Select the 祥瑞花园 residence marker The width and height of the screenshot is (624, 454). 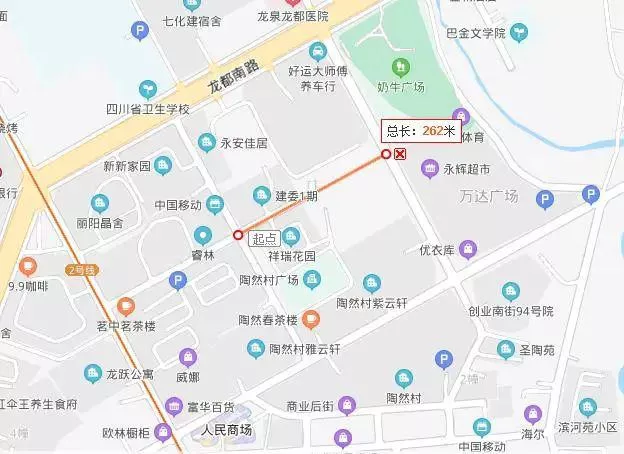coord(292,237)
